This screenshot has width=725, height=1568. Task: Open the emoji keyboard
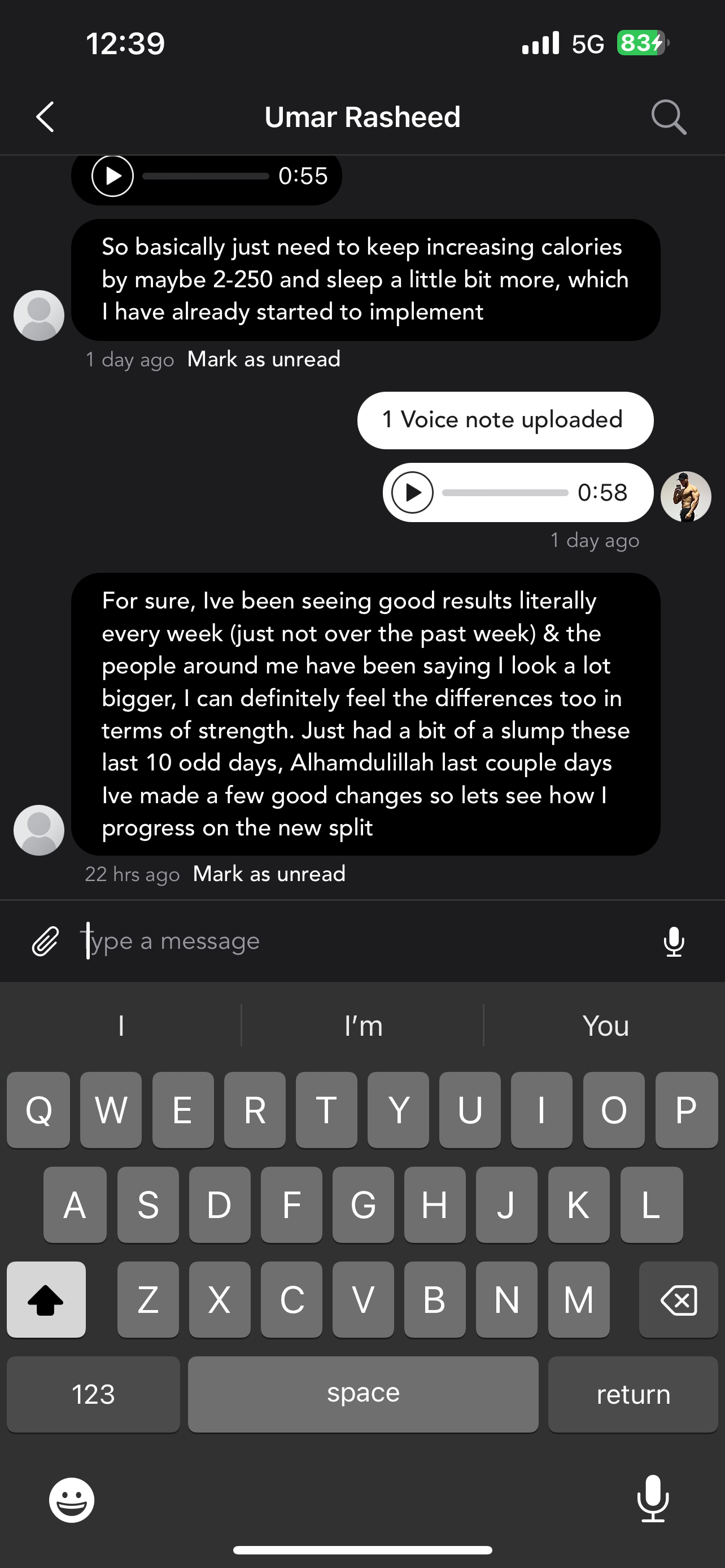pyautogui.click(x=72, y=1500)
